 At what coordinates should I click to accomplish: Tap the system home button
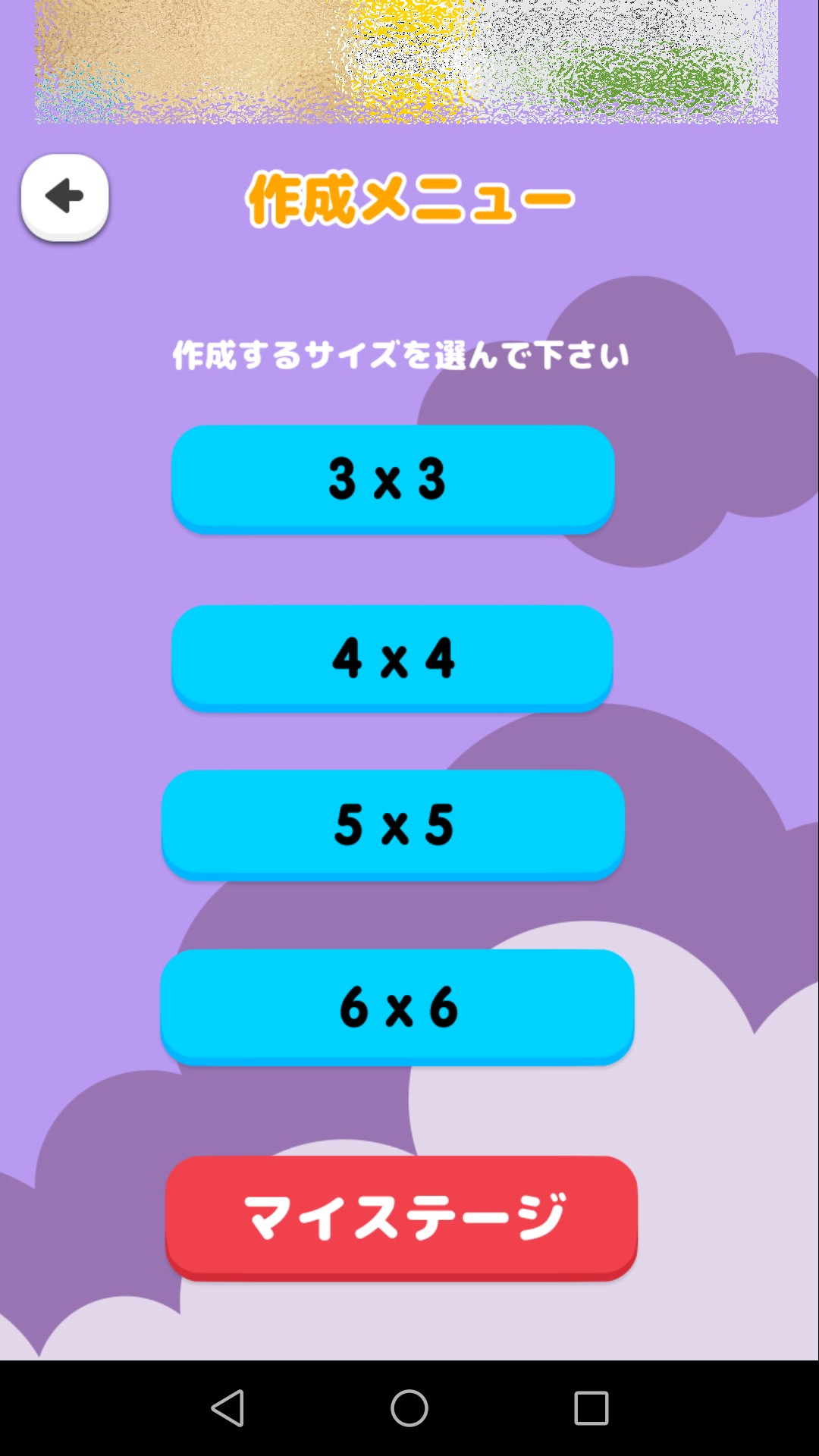(409, 1408)
